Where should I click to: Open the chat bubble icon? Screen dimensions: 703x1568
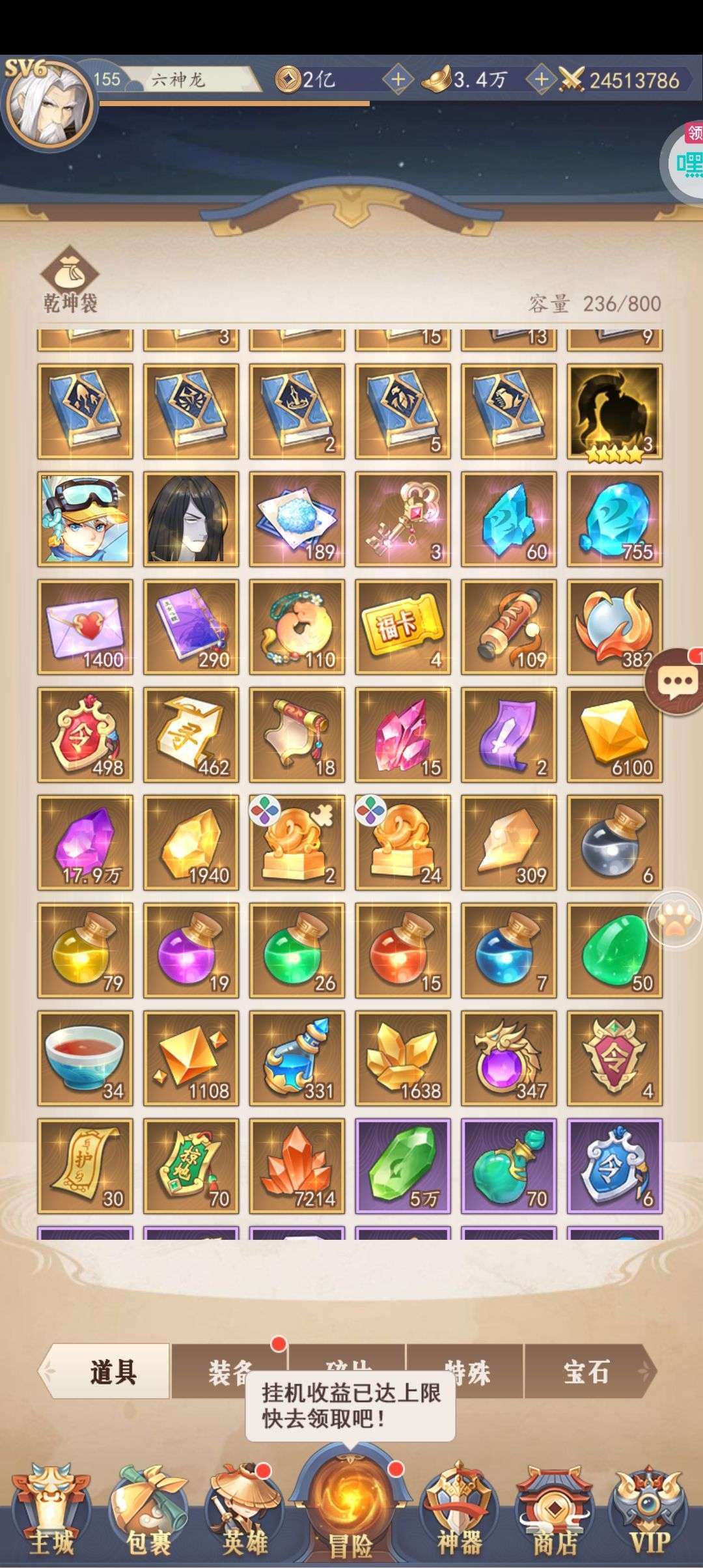[x=674, y=681]
